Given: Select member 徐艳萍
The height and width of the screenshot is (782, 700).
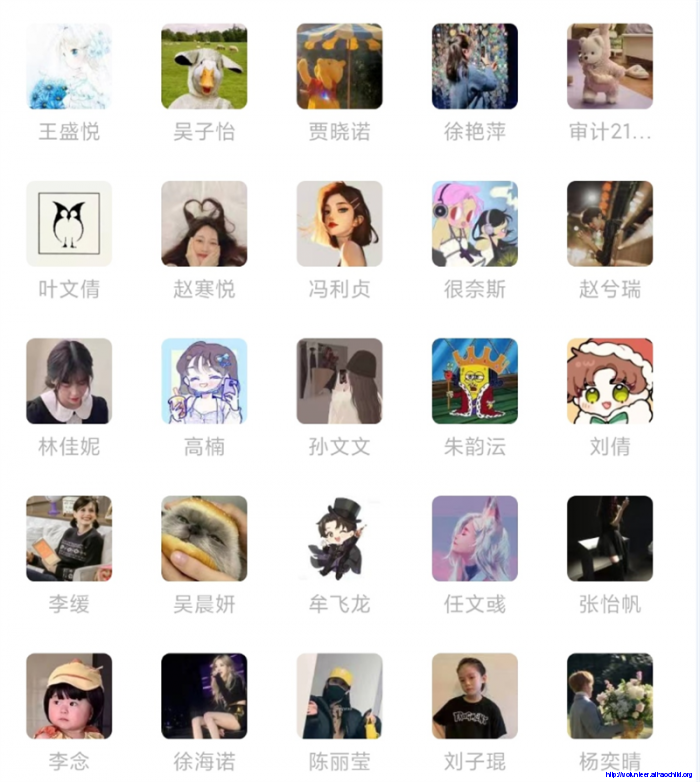Looking at the screenshot, I should 474,67.
